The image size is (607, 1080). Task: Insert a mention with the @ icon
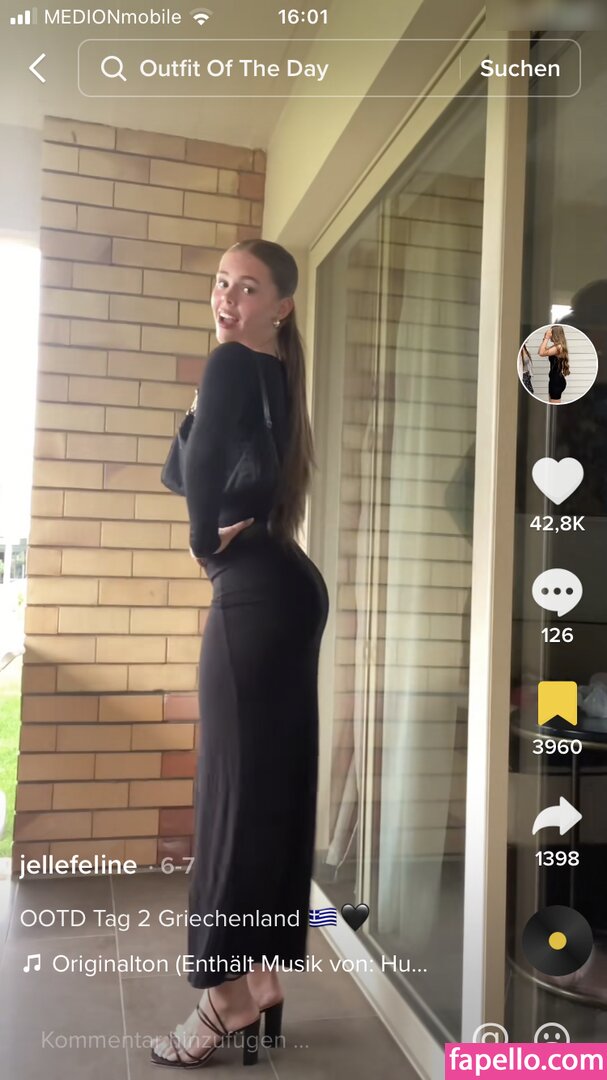tap(489, 1038)
